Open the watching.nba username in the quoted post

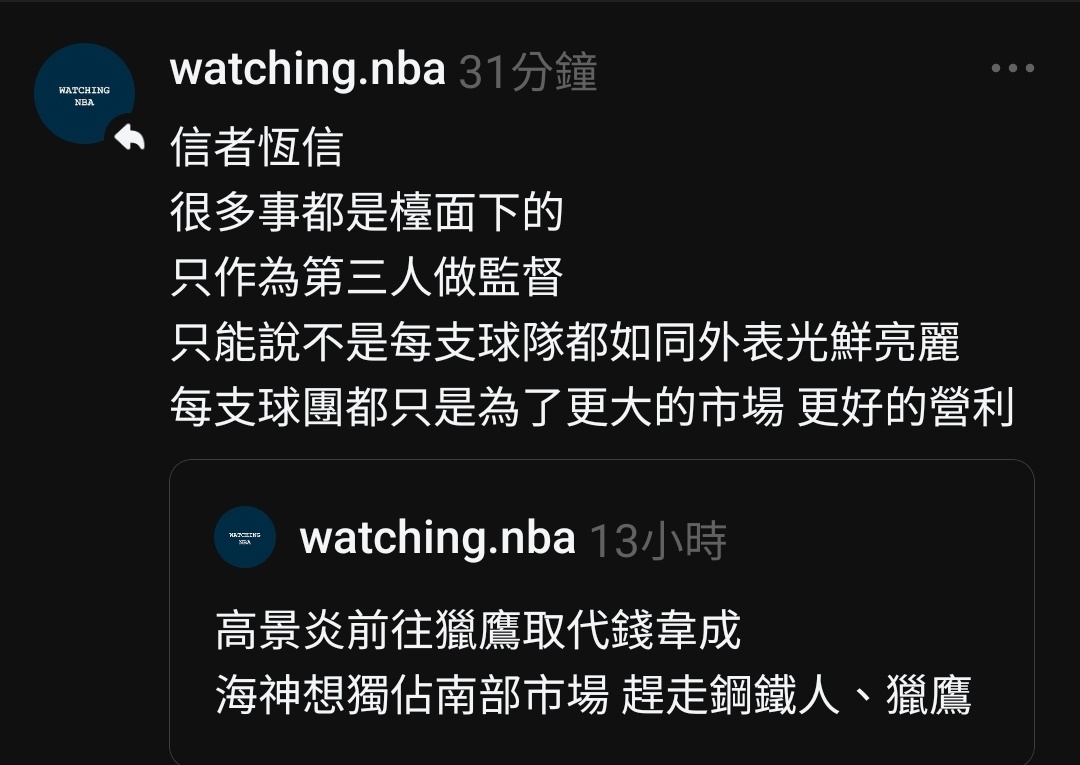pos(437,538)
